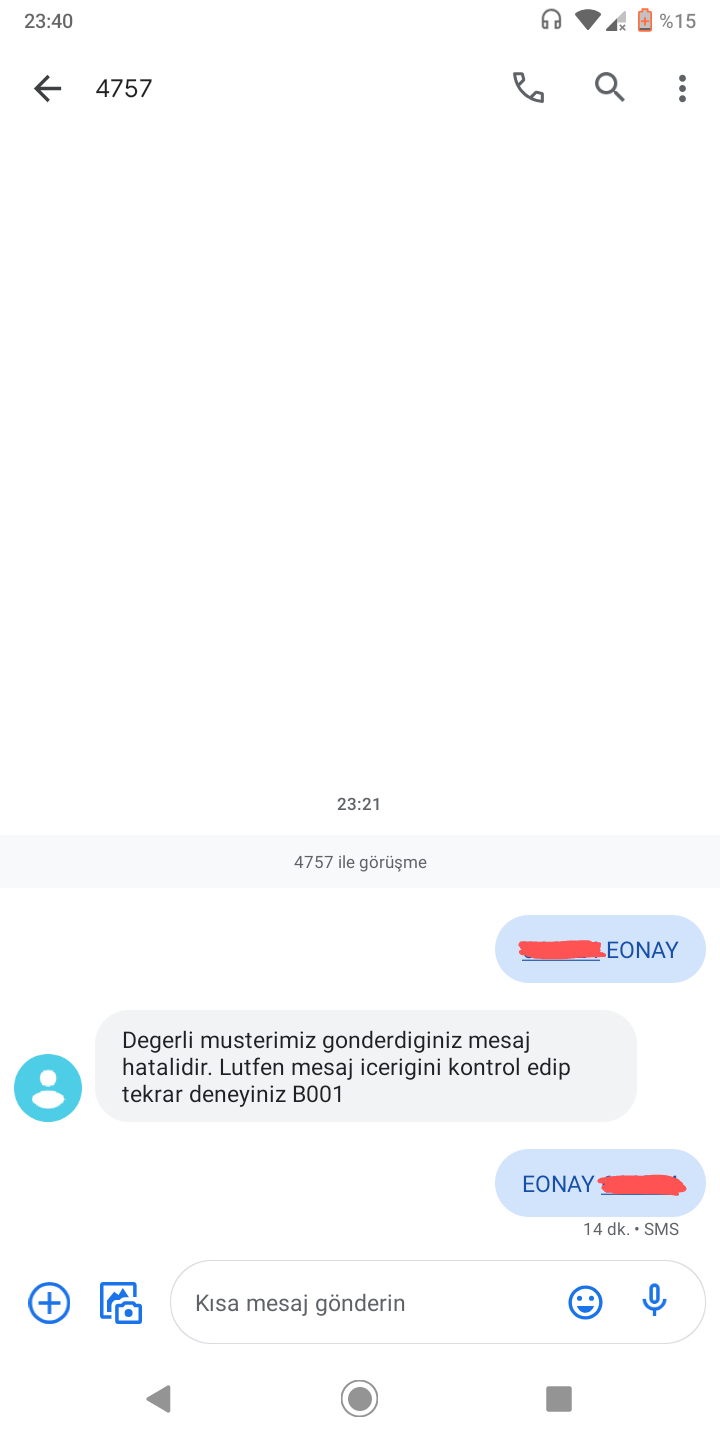The image size is (720, 1440).
Task: Open recent apps from navigation bar
Action: (x=558, y=1398)
